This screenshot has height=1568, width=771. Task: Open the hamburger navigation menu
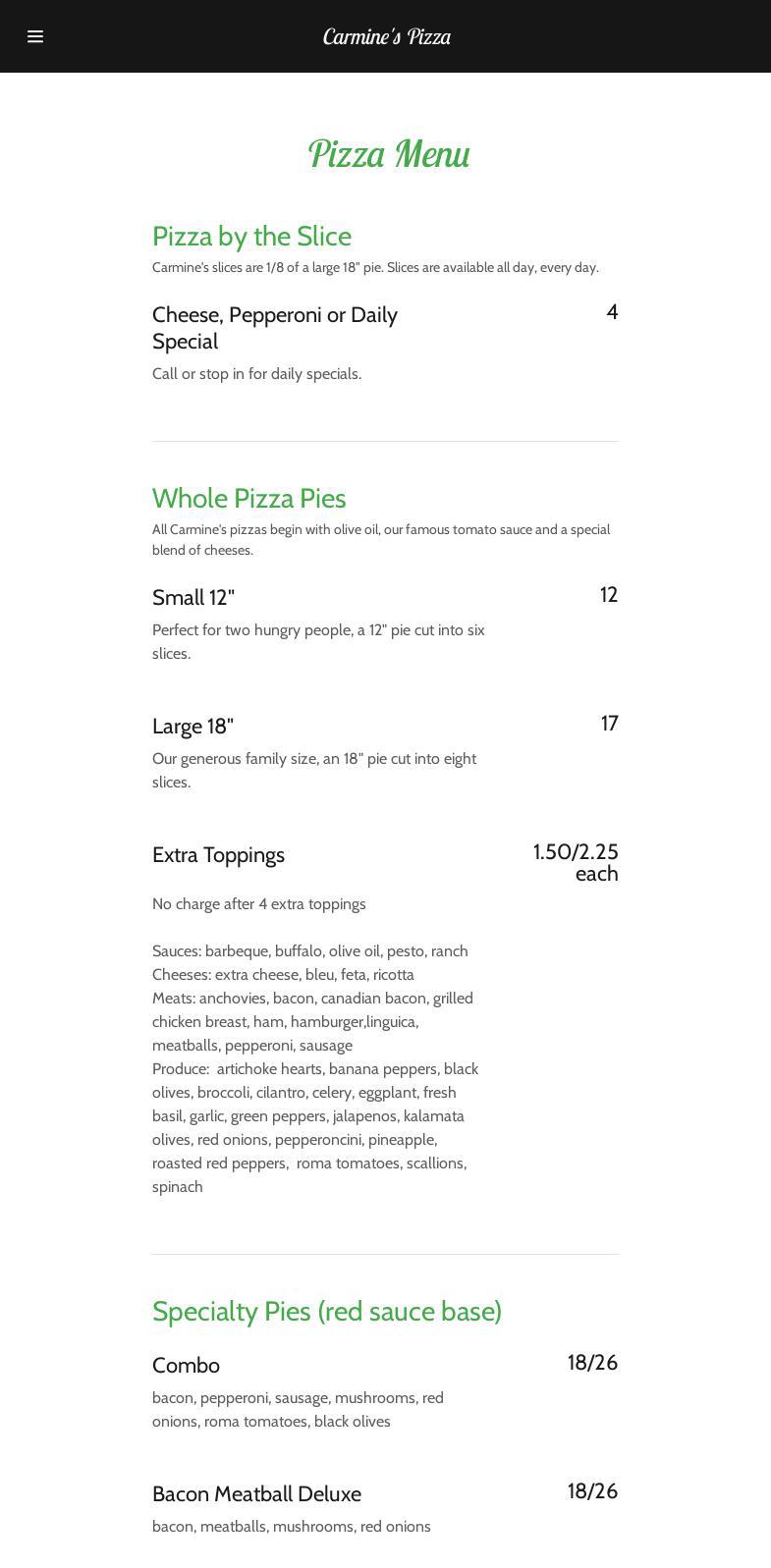pos(35,36)
